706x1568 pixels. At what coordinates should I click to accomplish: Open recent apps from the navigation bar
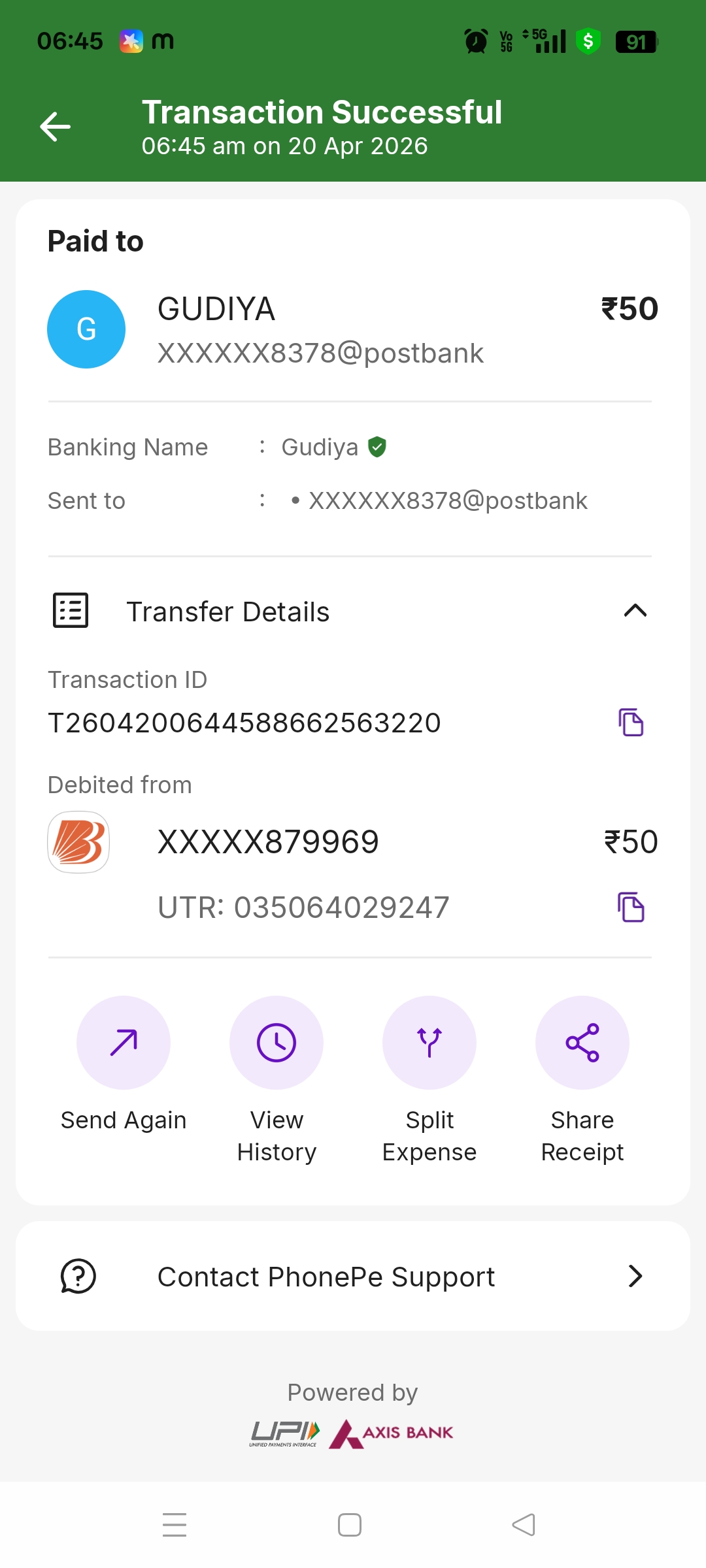tap(175, 1525)
